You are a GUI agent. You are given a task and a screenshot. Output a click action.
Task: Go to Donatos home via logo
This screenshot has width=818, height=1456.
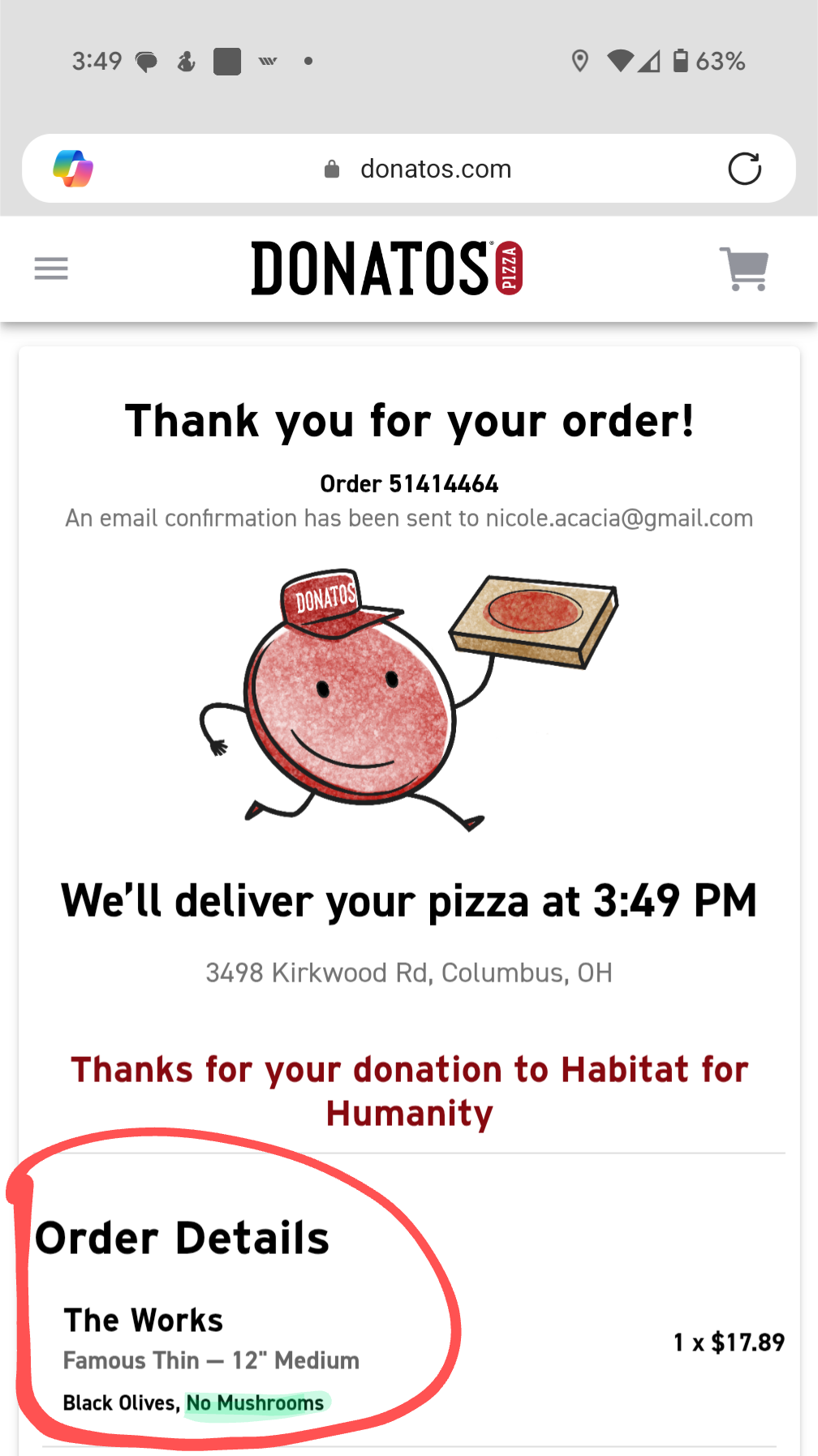387,268
